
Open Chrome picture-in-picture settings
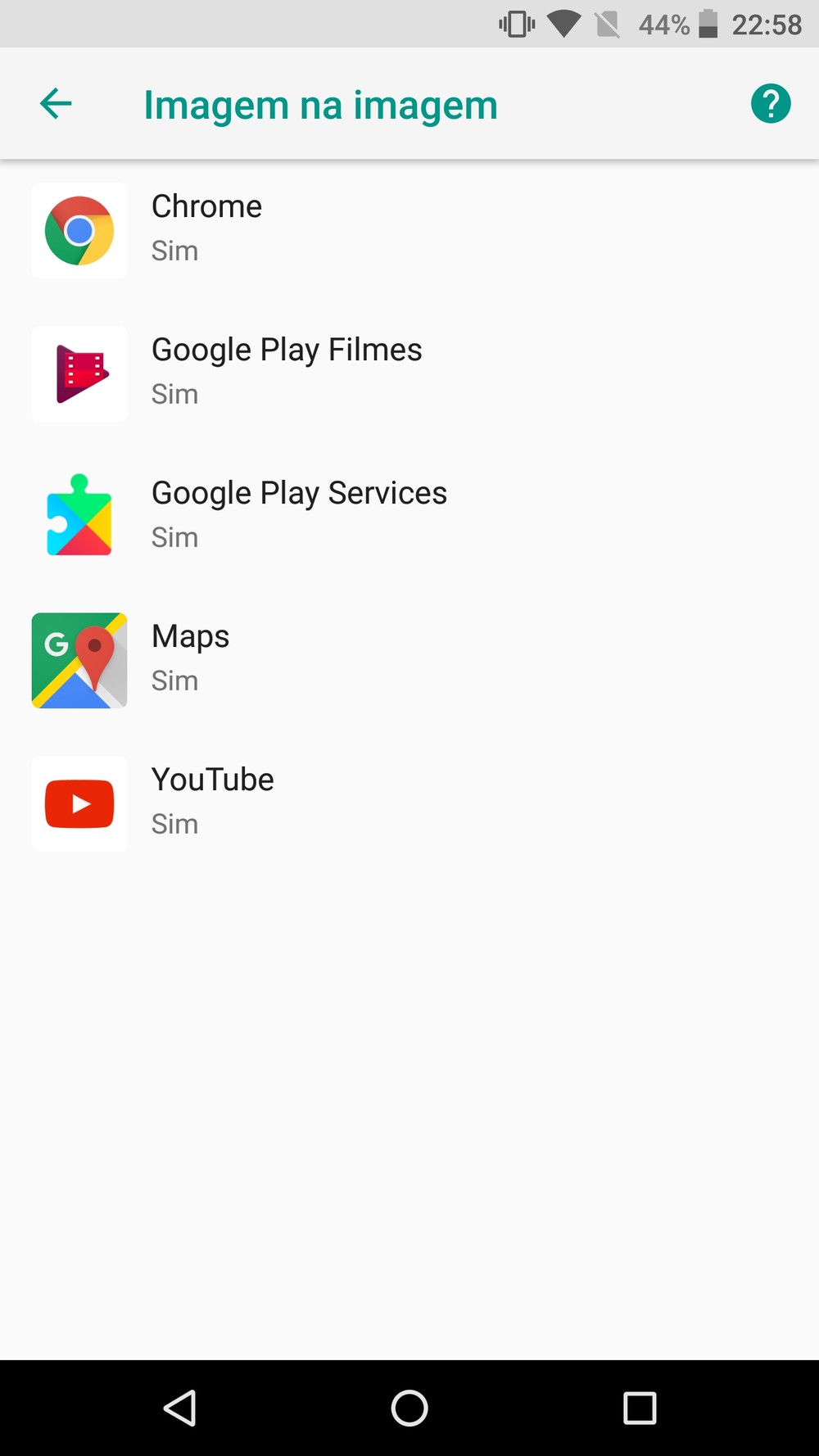(409, 230)
